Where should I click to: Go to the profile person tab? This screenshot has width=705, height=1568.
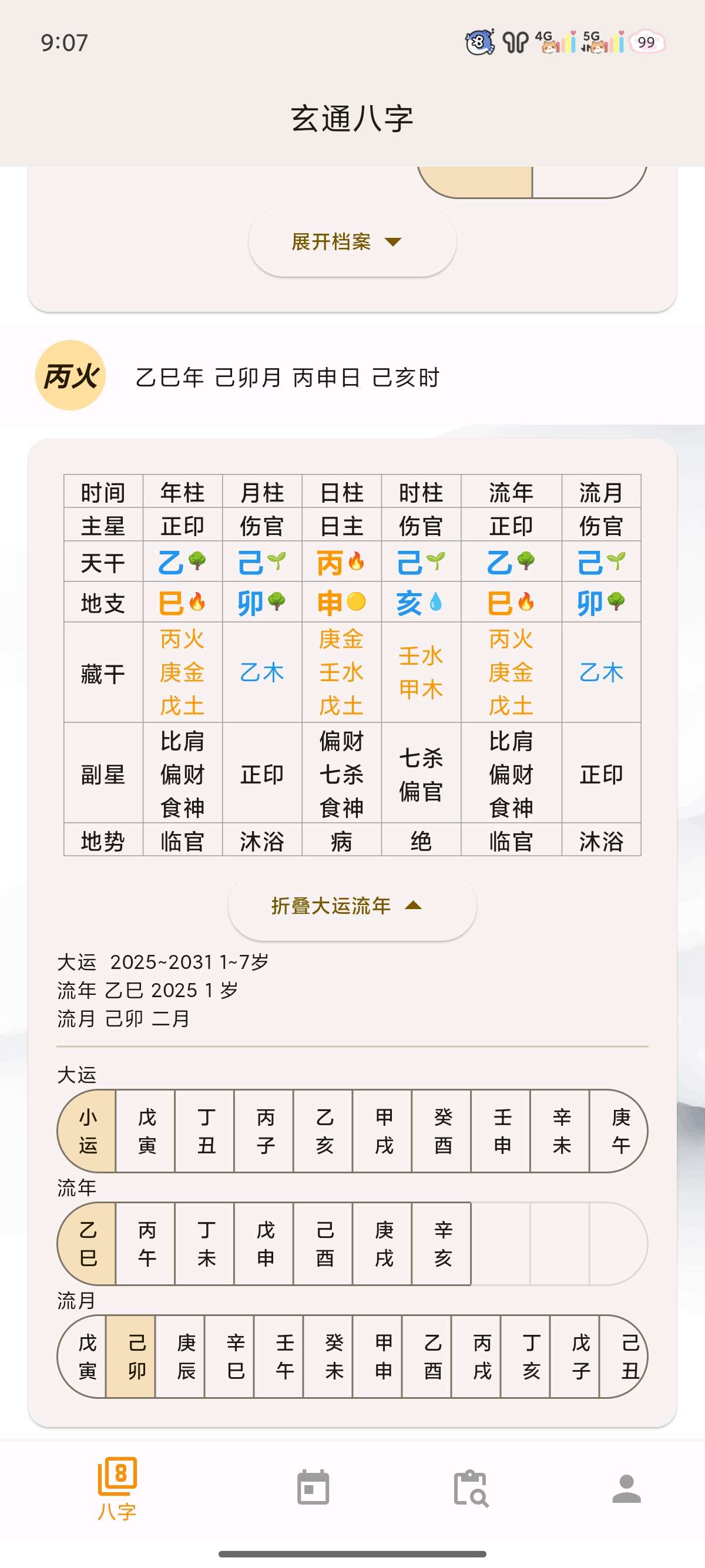point(626,1488)
